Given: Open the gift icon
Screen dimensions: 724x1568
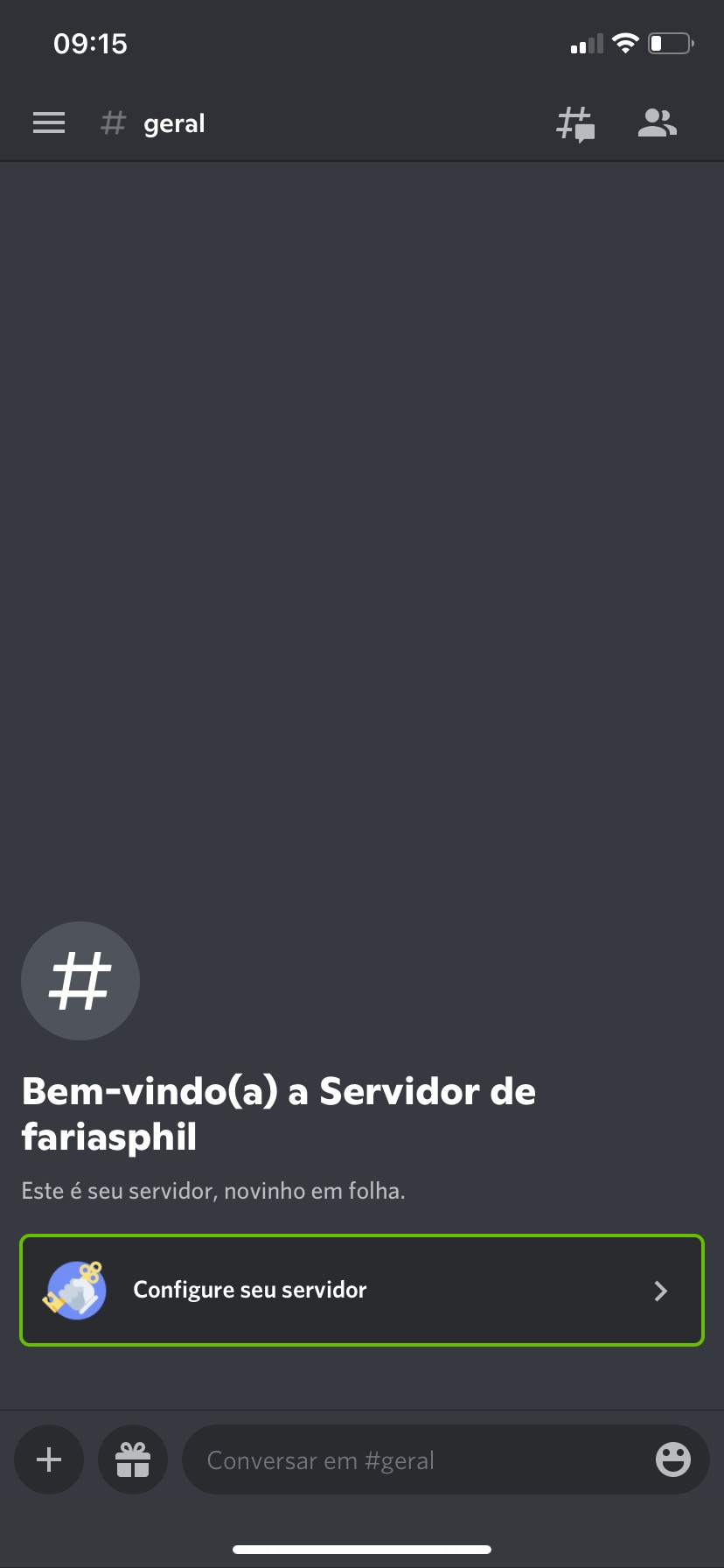Looking at the screenshot, I should click(133, 1459).
